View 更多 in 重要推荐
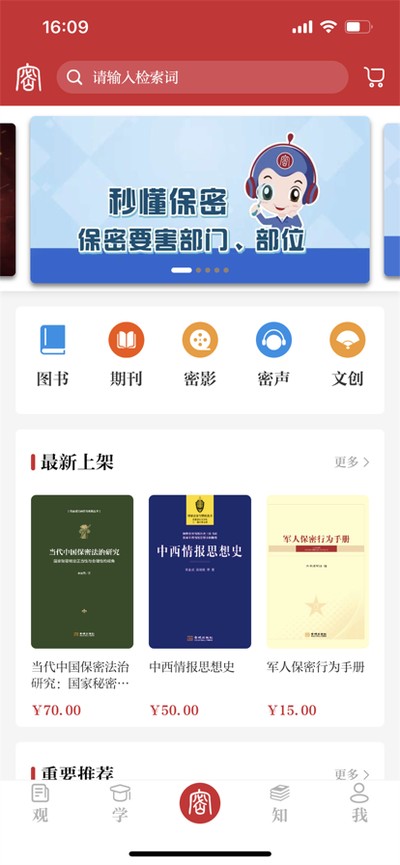The width and height of the screenshot is (400, 865). tap(352, 774)
